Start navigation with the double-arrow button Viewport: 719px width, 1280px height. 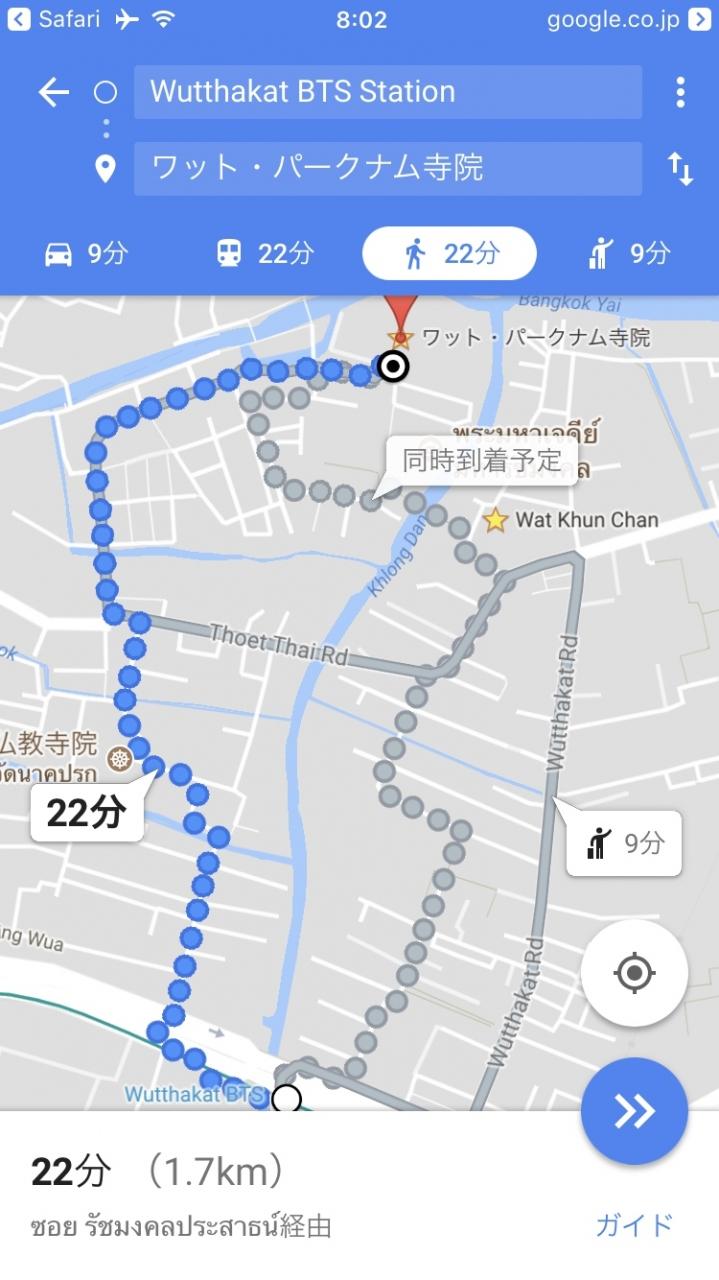pos(634,1110)
